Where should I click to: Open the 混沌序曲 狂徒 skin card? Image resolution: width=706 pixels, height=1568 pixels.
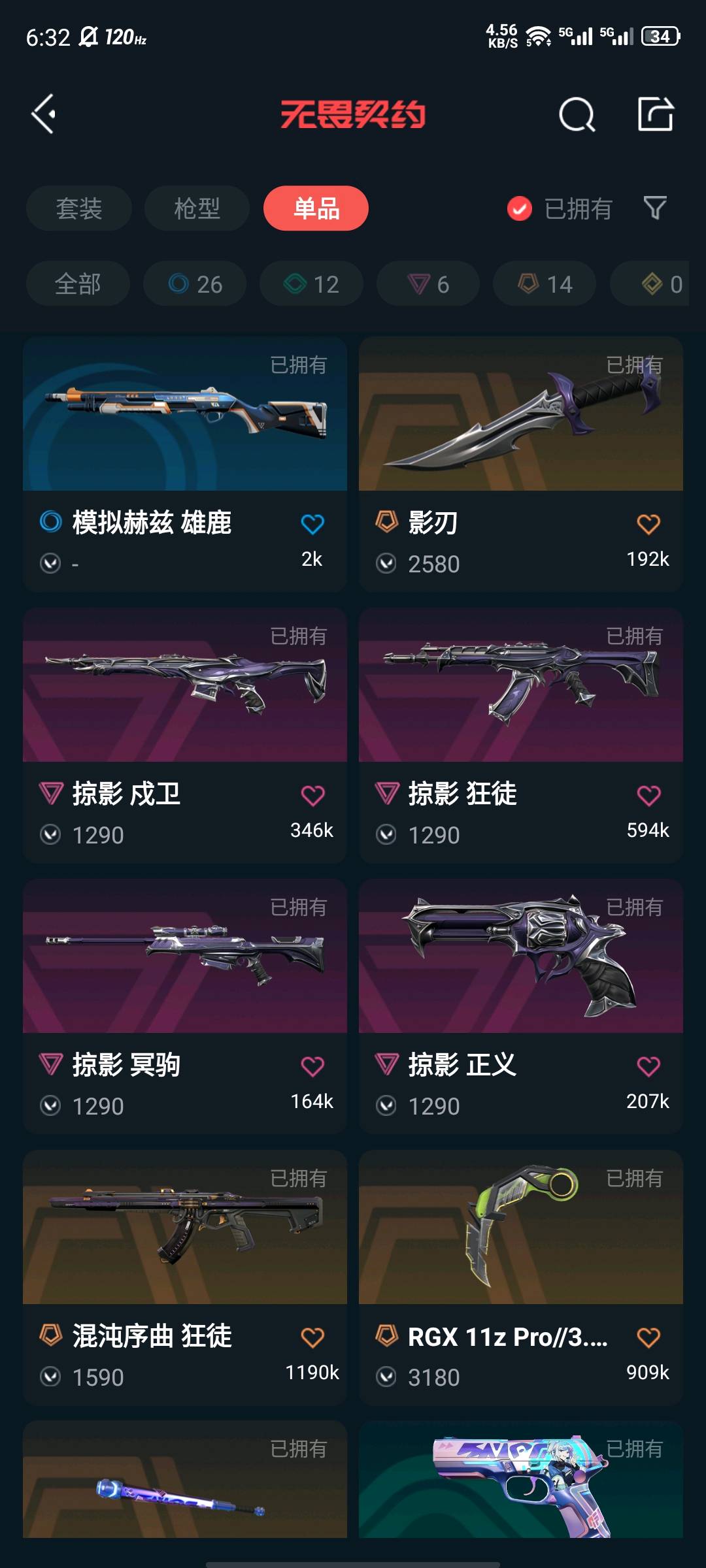click(x=184, y=1277)
